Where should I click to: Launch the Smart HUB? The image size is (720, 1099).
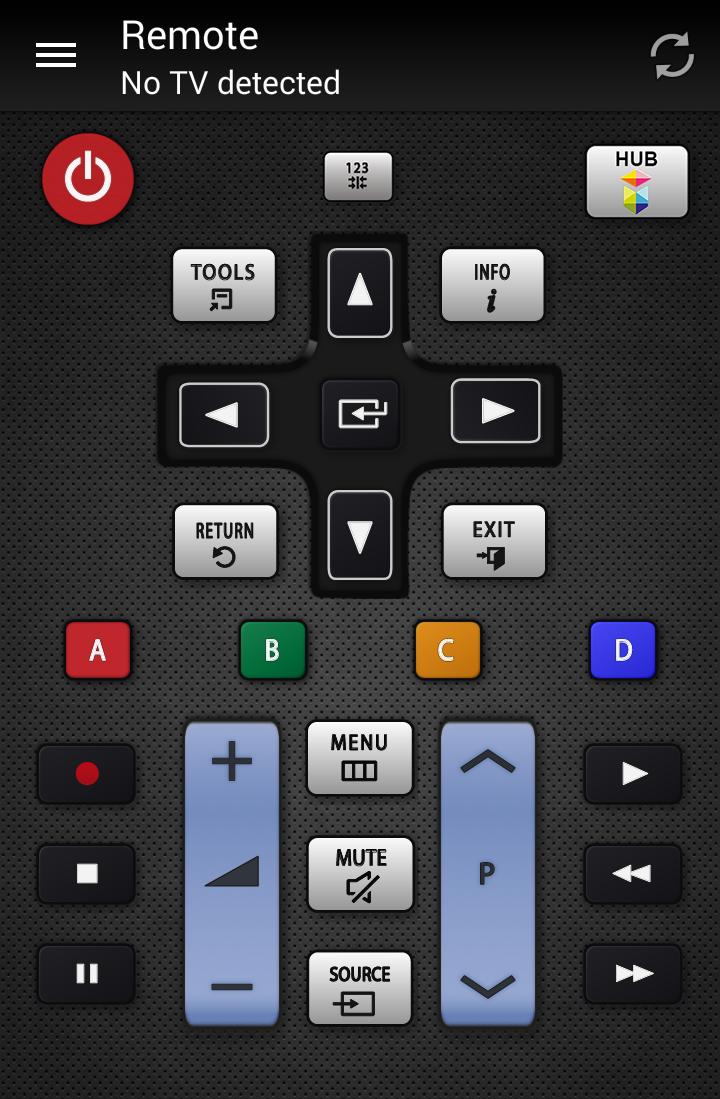637,181
